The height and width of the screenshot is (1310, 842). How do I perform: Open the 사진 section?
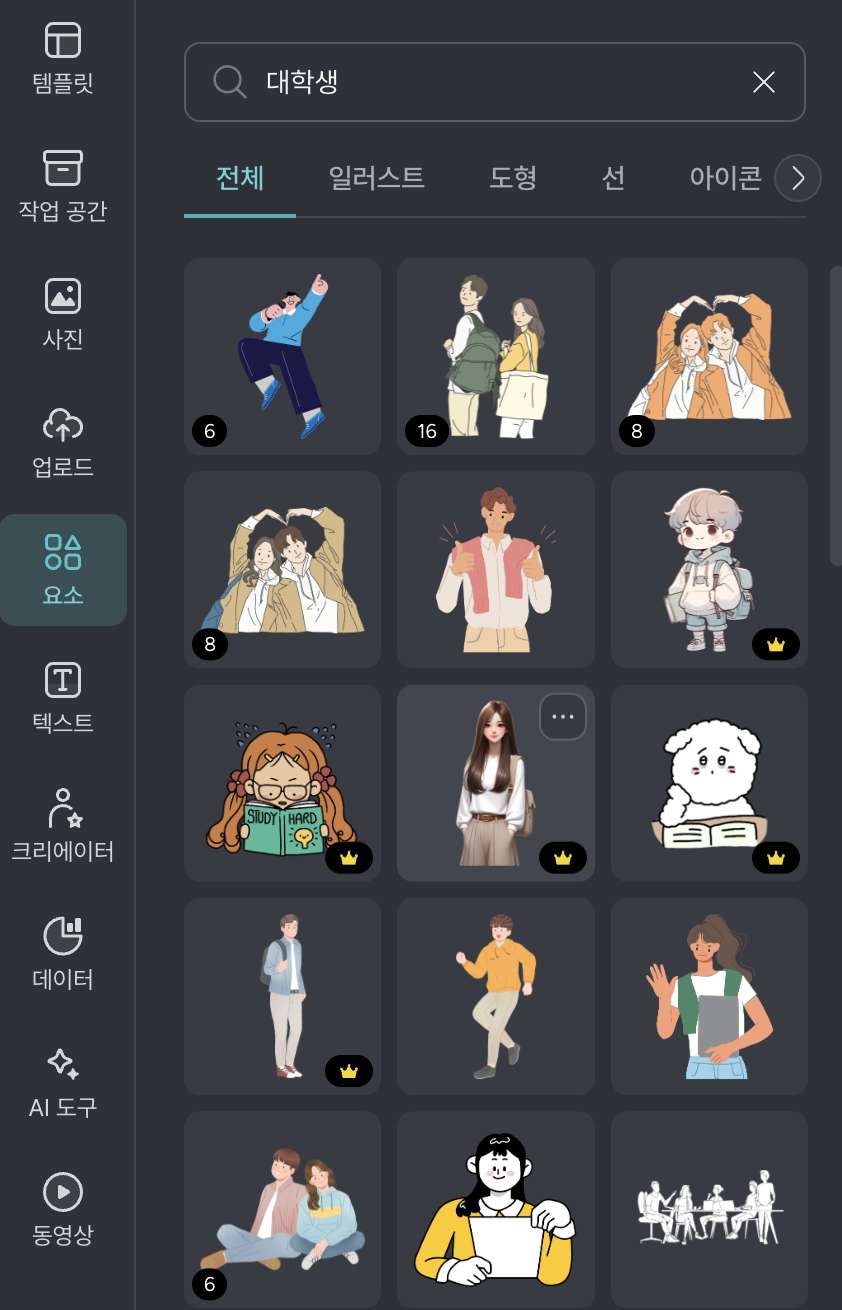pyautogui.click(x=63, y=314)
